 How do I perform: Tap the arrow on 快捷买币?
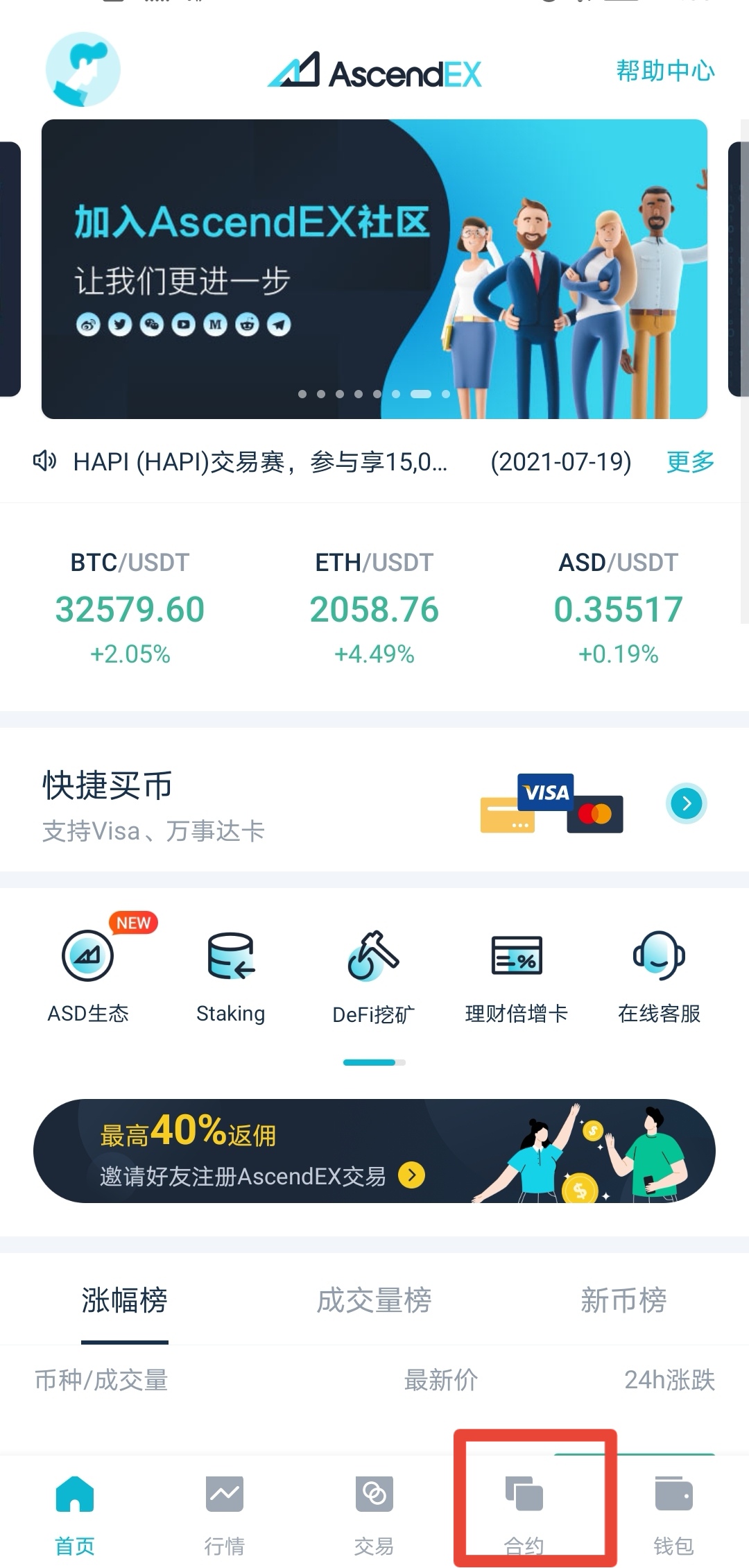687,803
